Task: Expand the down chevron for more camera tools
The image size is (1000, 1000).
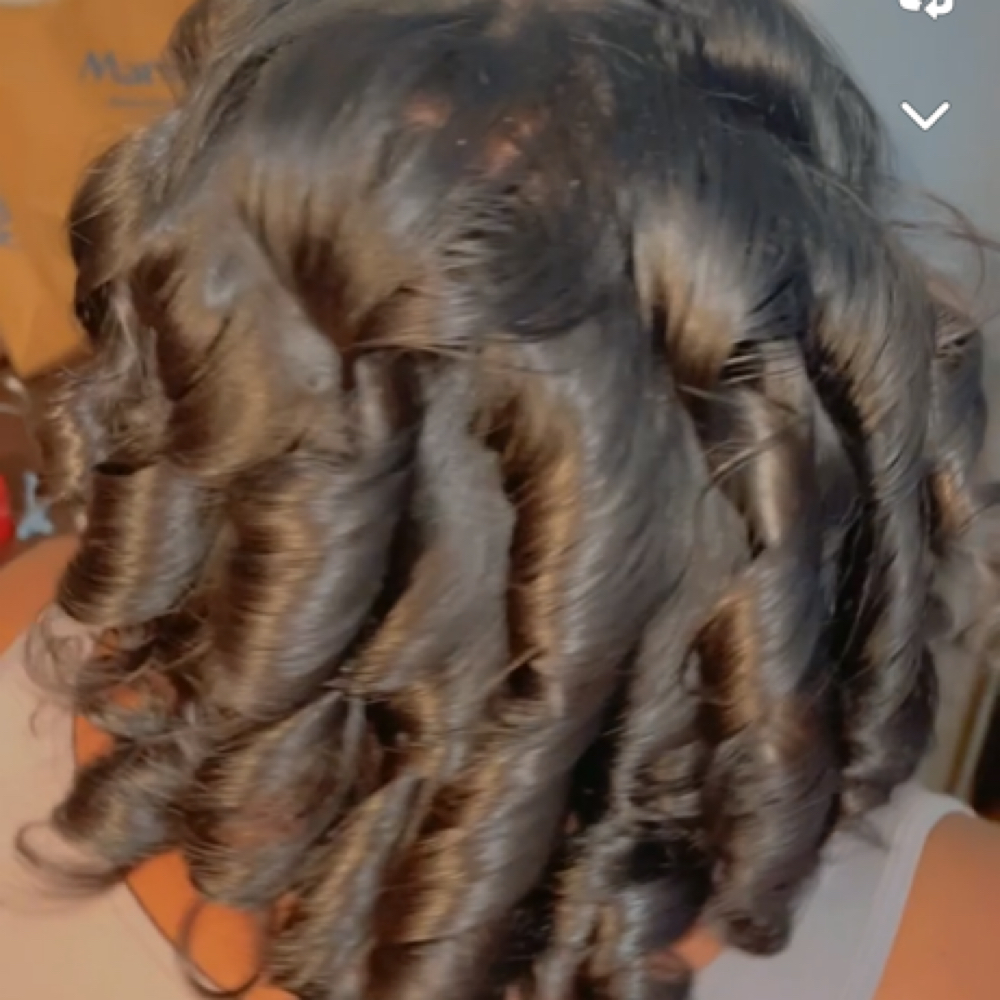Action: (925, 115)
